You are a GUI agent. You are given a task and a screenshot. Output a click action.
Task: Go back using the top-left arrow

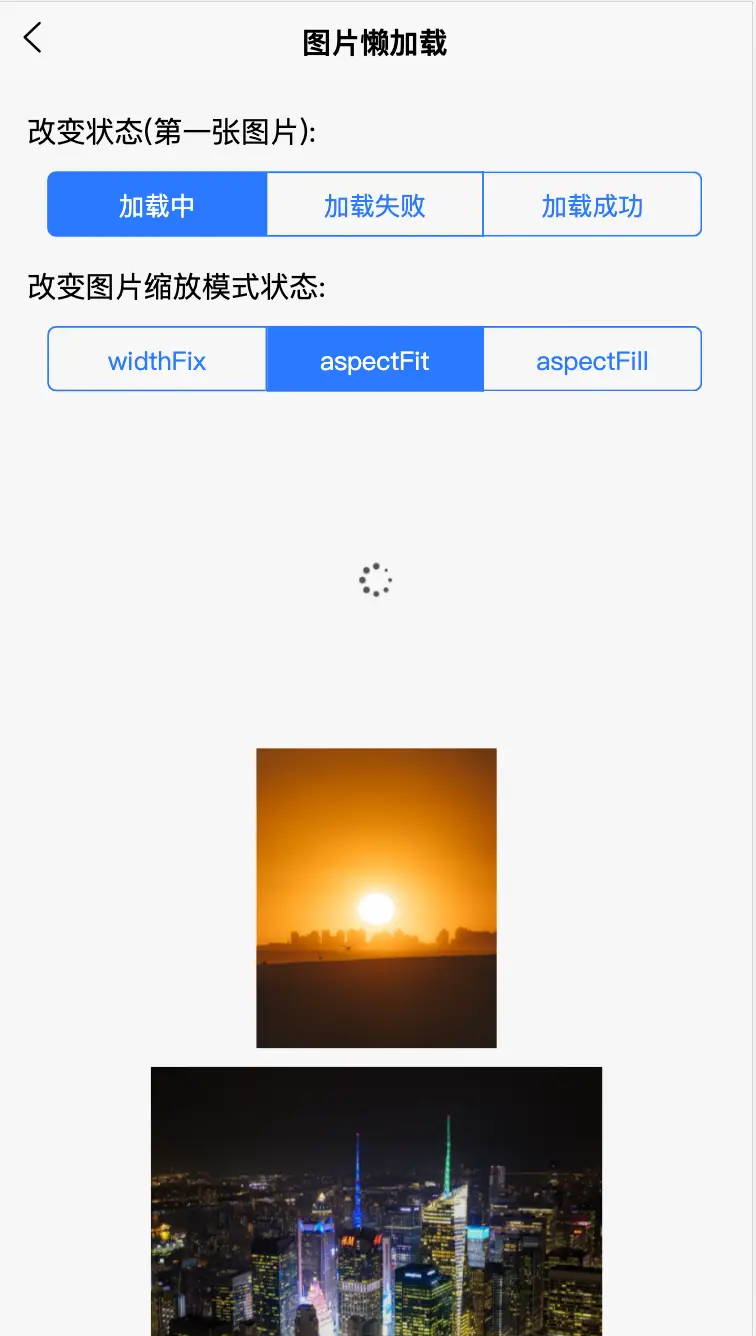(x=33, y=39)
